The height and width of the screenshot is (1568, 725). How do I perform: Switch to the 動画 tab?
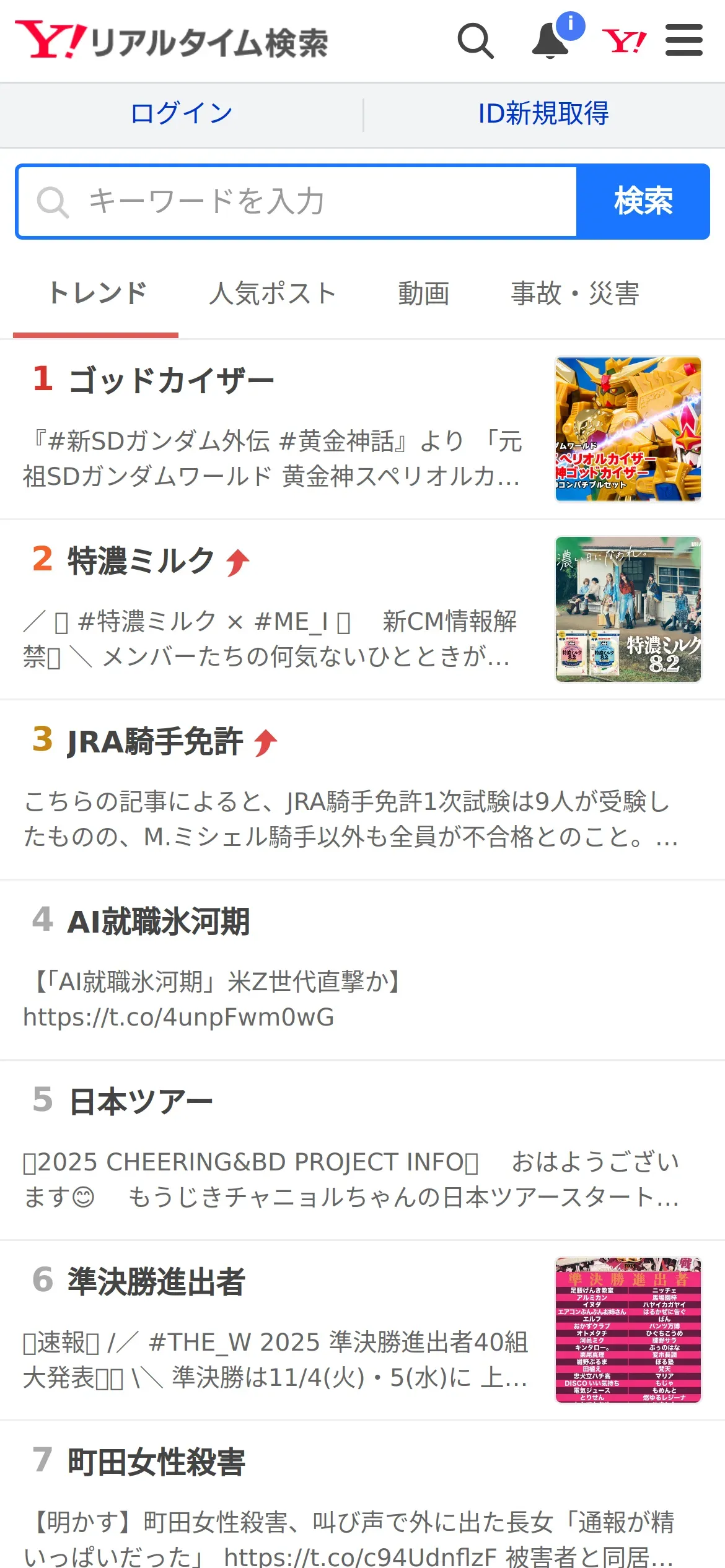pyautogui.click(x=424, y=294)
